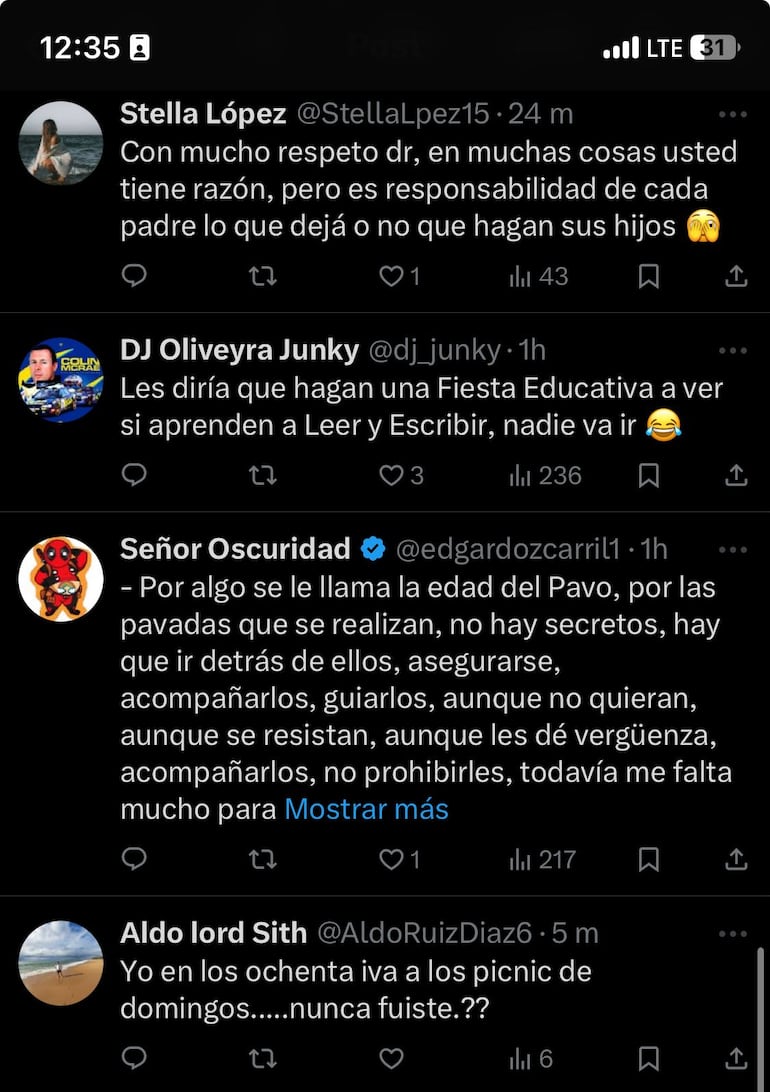Screen dimensions: 770x1092
Task: Share Stella López's reply
Action: (735, 276)
